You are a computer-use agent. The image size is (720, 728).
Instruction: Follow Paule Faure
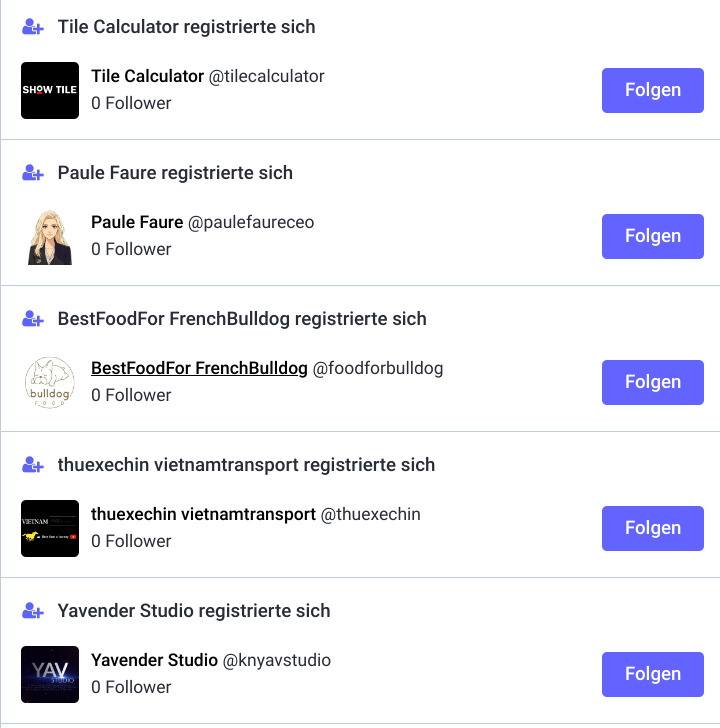coord(652,236)
